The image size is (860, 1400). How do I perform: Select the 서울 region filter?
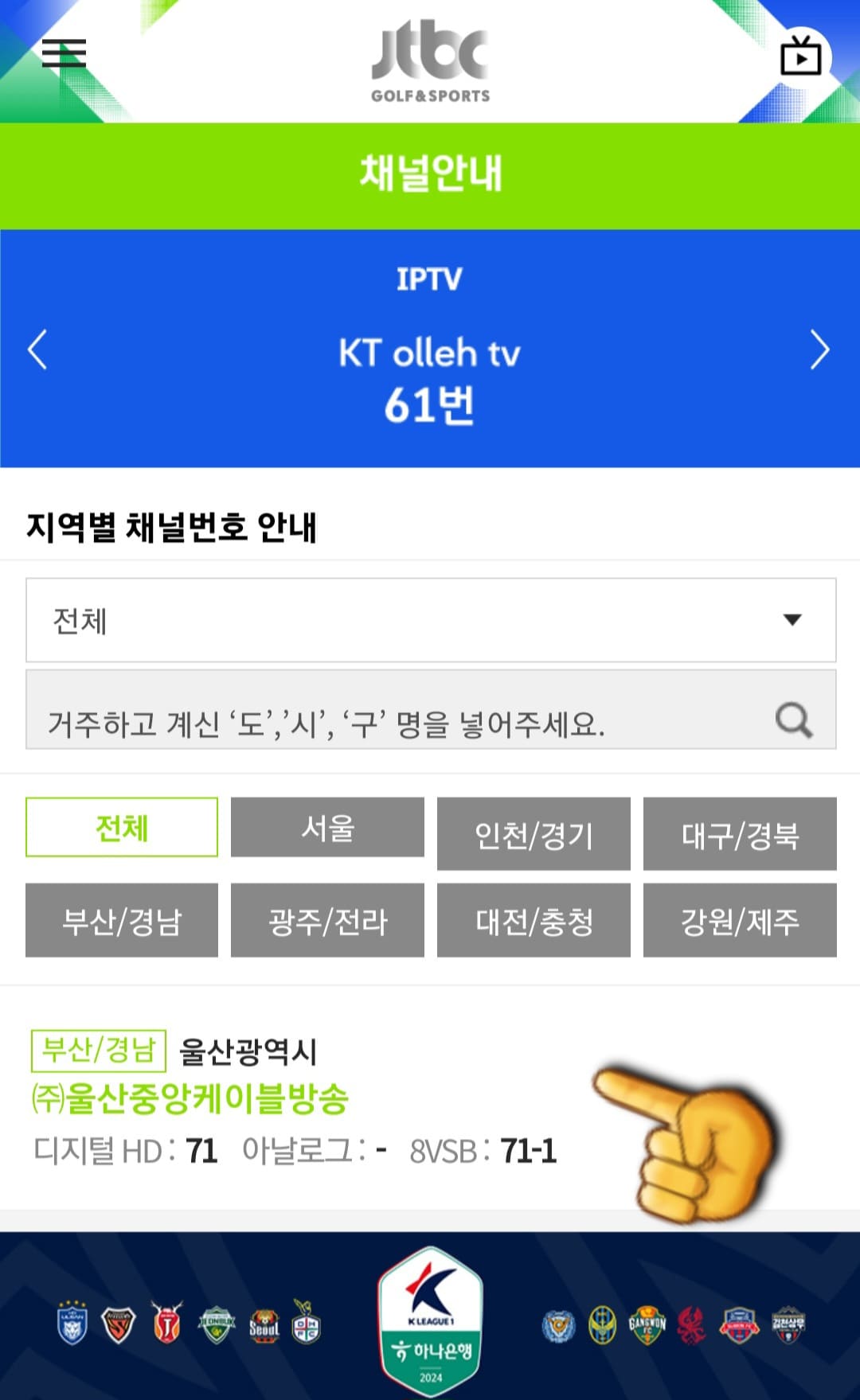327,827
